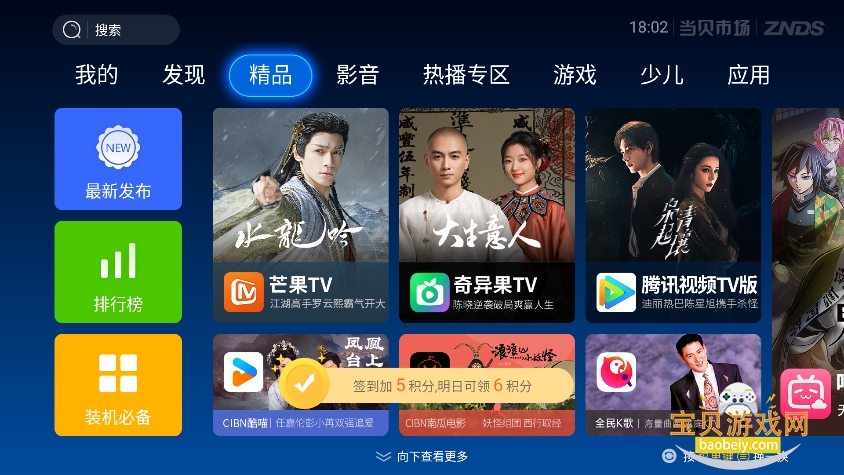Switch to the 游戏 tab

pos(575,75)
